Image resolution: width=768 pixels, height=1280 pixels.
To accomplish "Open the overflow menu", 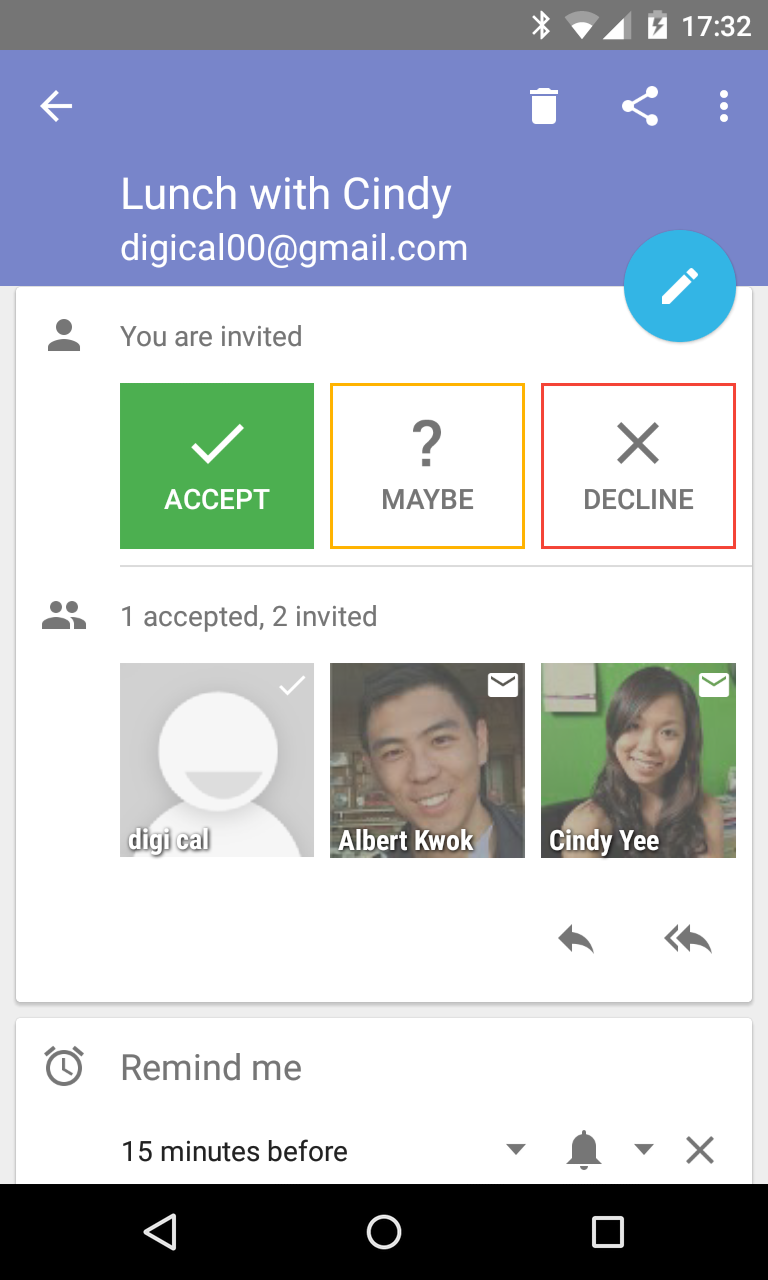I will click(x=723, y=106).
